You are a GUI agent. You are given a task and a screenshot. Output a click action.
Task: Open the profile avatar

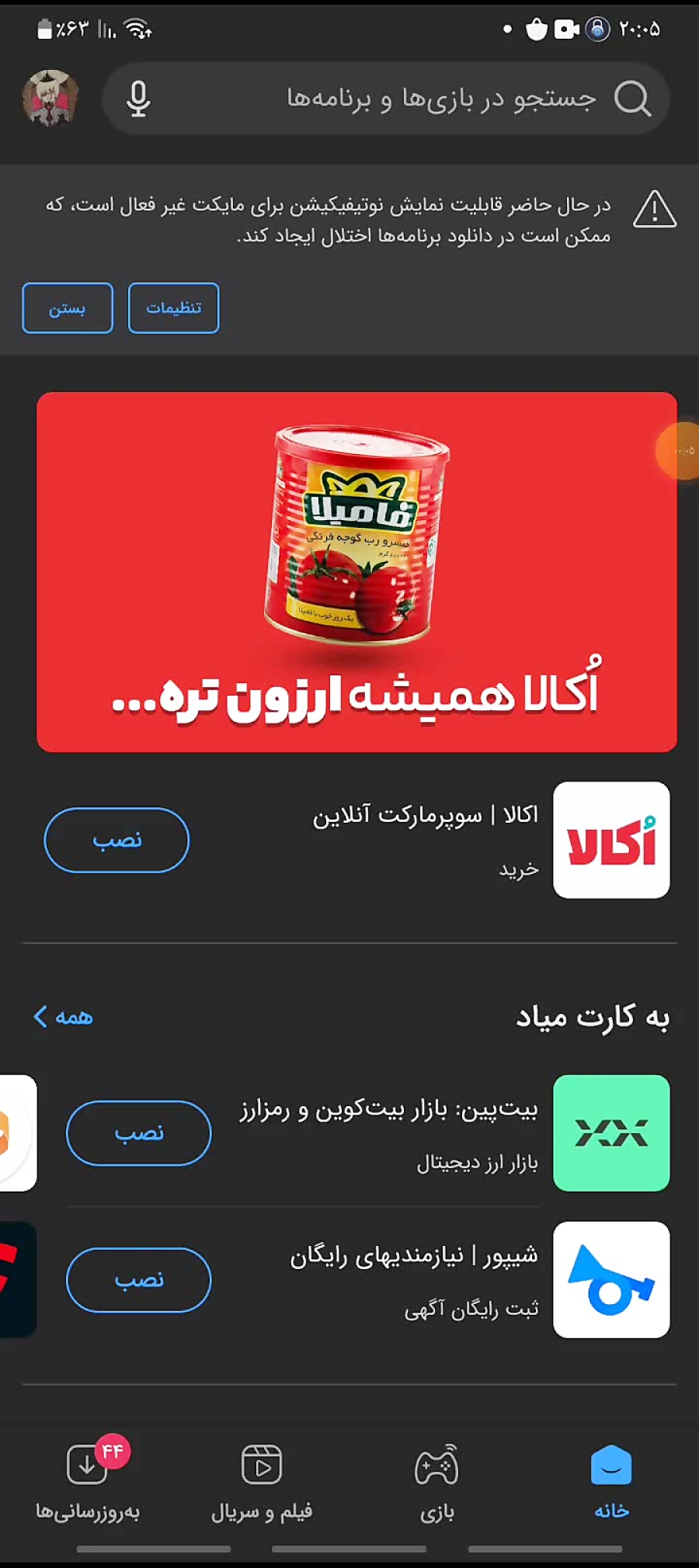(x=50, y=98)
